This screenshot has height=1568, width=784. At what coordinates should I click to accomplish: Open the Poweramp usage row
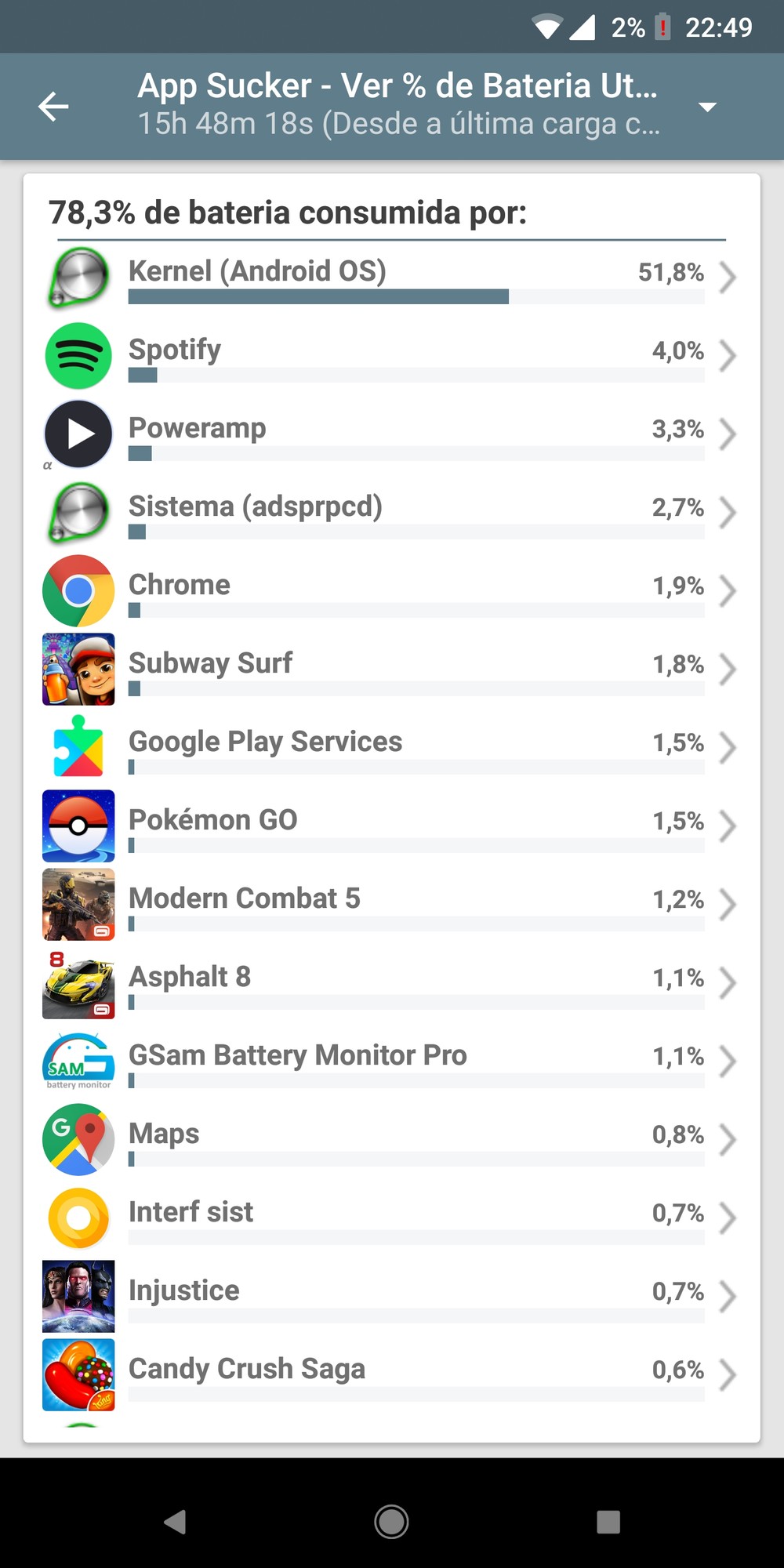click(392, 434)
